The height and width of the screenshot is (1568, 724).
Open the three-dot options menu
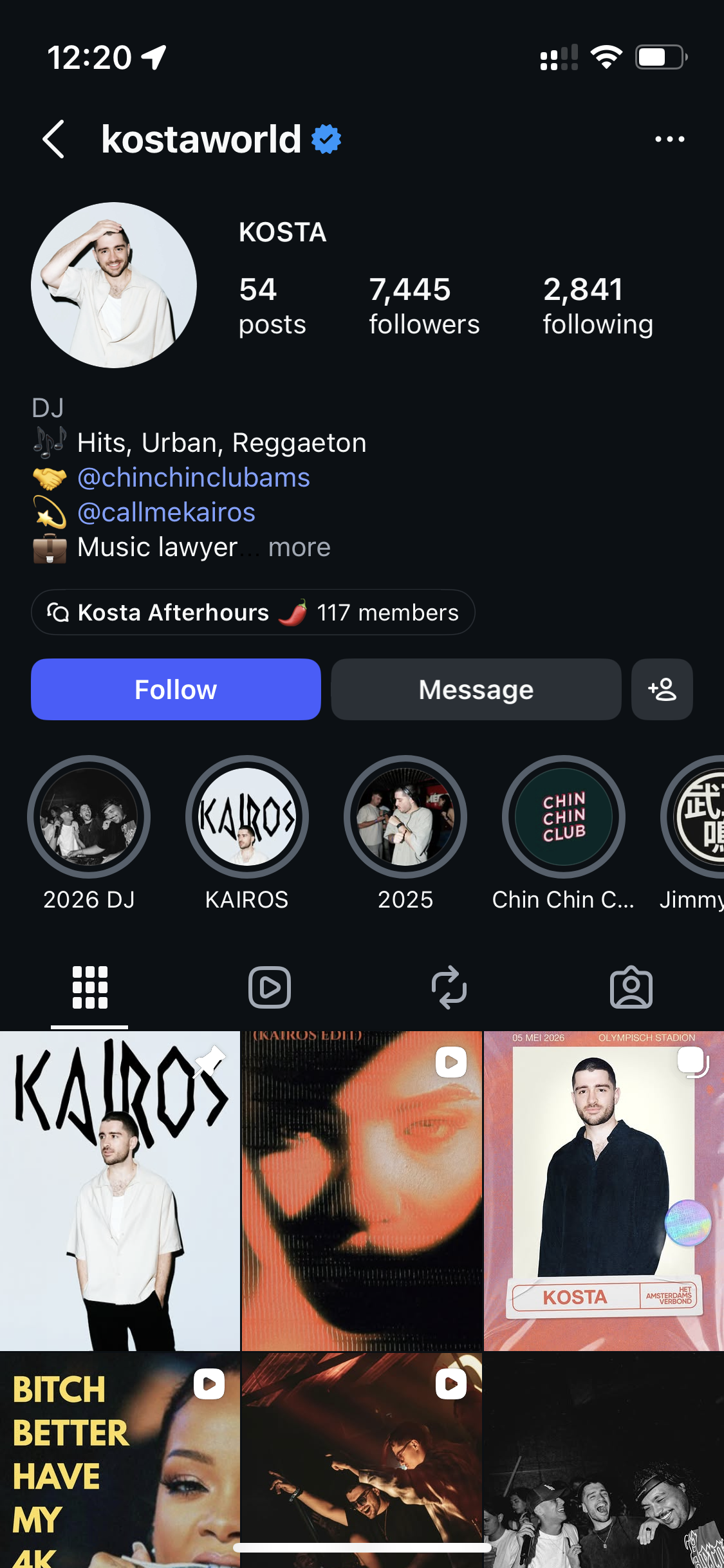tap(669, 139)
